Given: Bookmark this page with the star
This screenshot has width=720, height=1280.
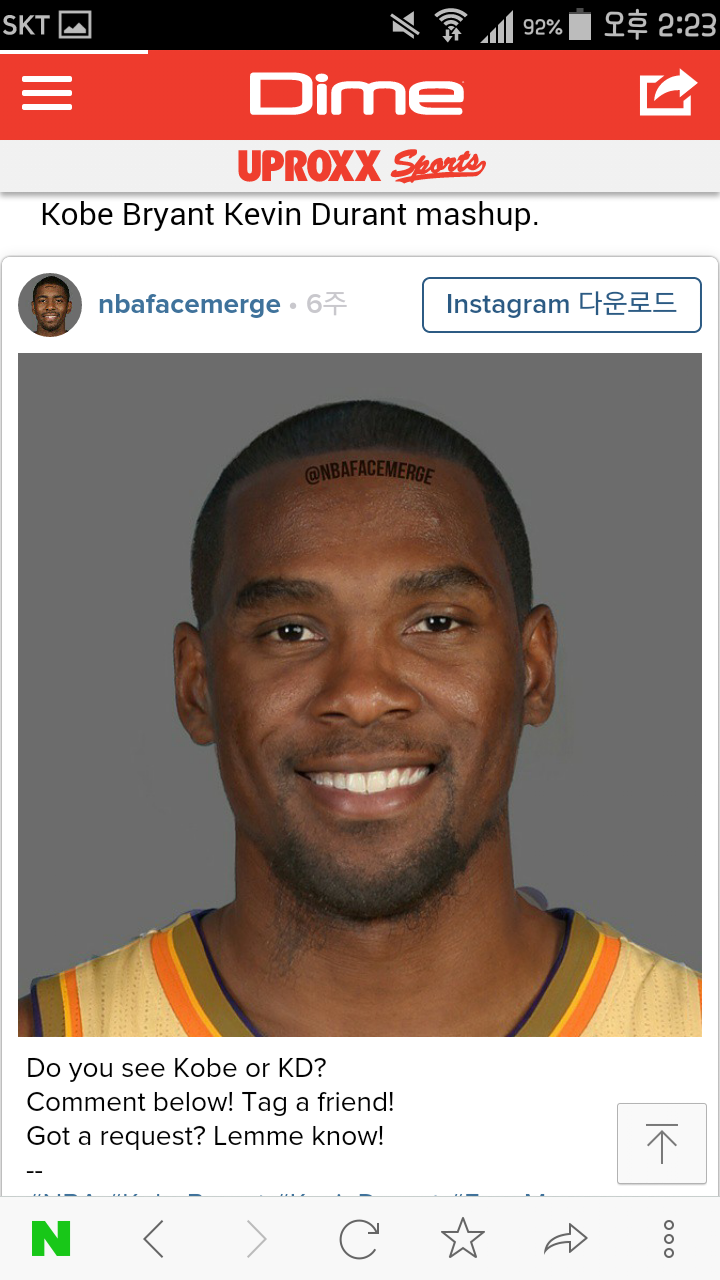Looking at the screenshot, I should tap(462, 1239).
